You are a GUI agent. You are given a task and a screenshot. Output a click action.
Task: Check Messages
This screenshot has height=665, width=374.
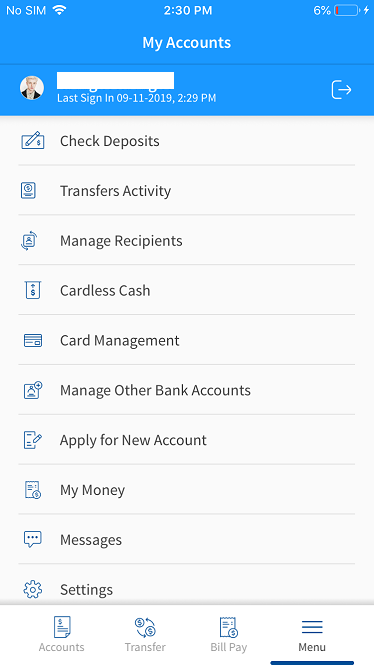click(x=187, y=539)
